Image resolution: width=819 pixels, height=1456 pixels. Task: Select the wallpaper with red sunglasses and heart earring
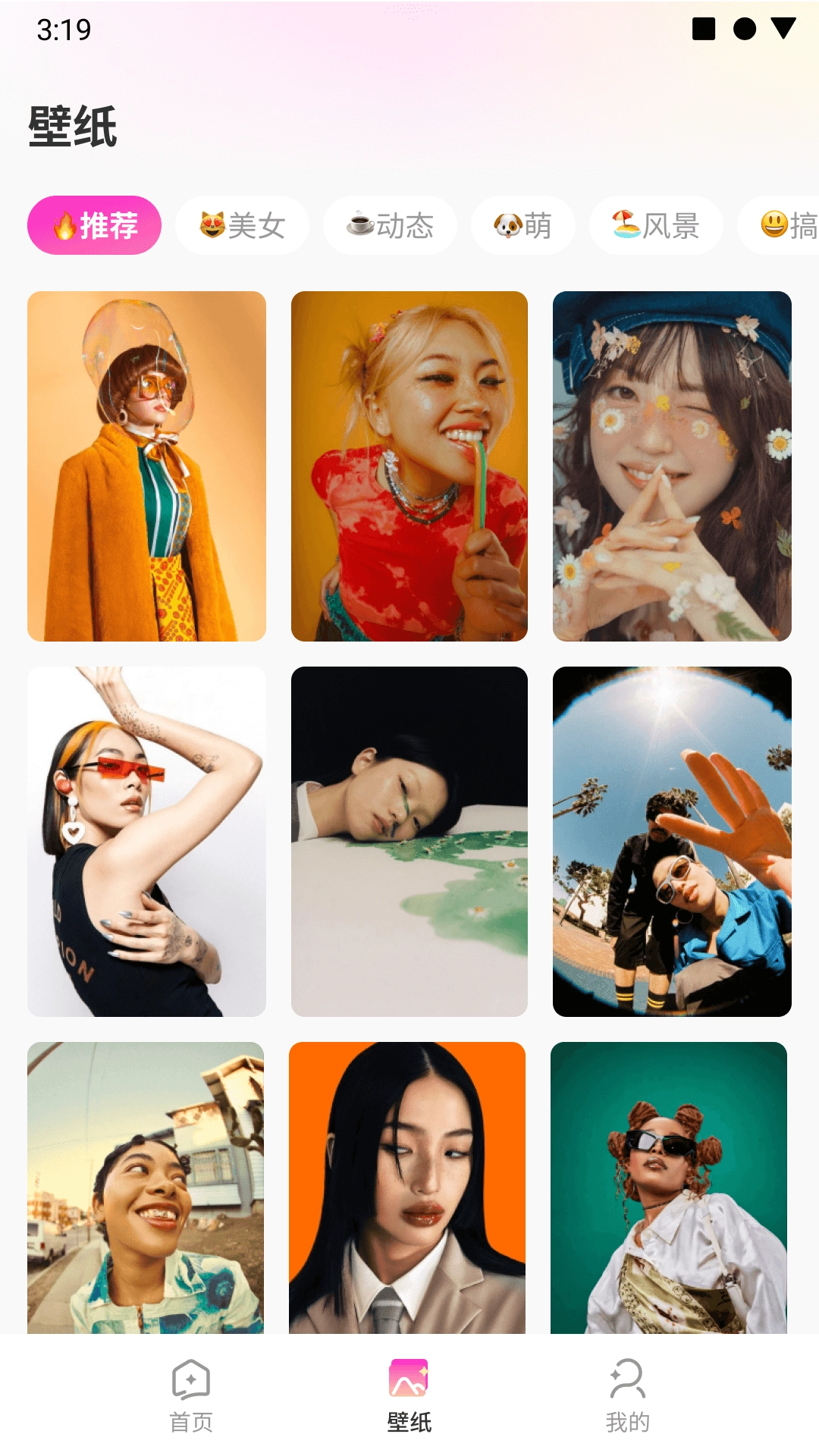tap(146, 841)
